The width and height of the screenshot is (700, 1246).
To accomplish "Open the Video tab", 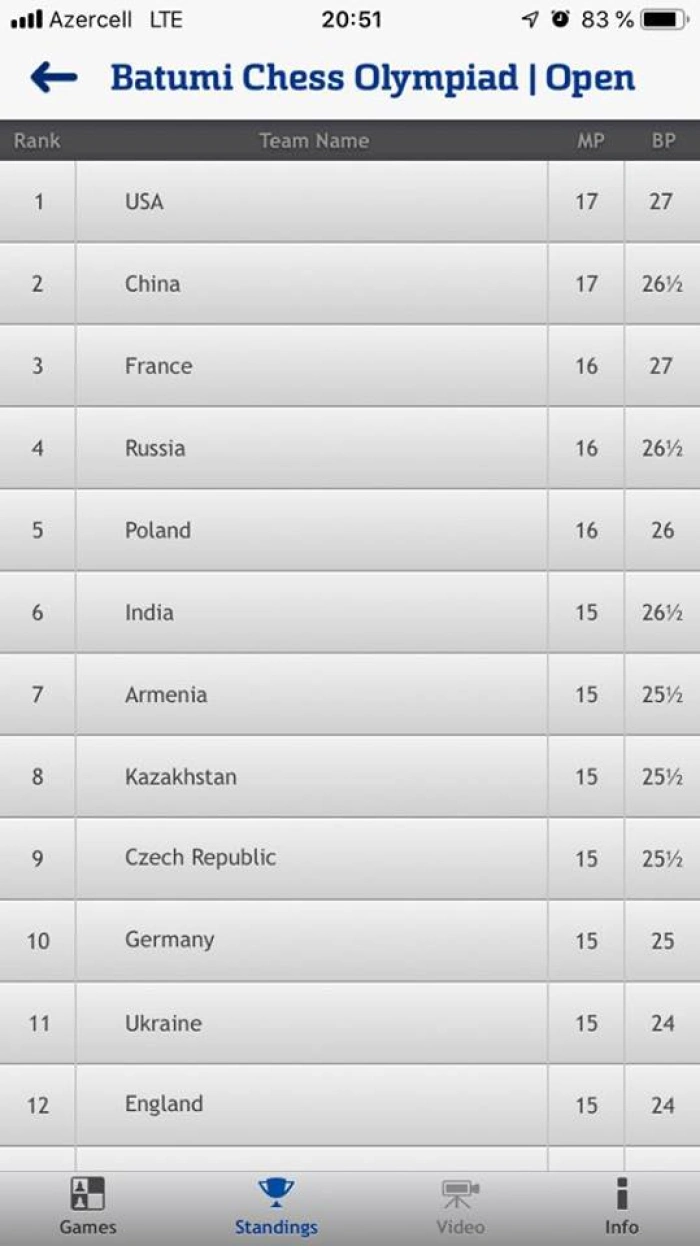I will coord(460,1206).
